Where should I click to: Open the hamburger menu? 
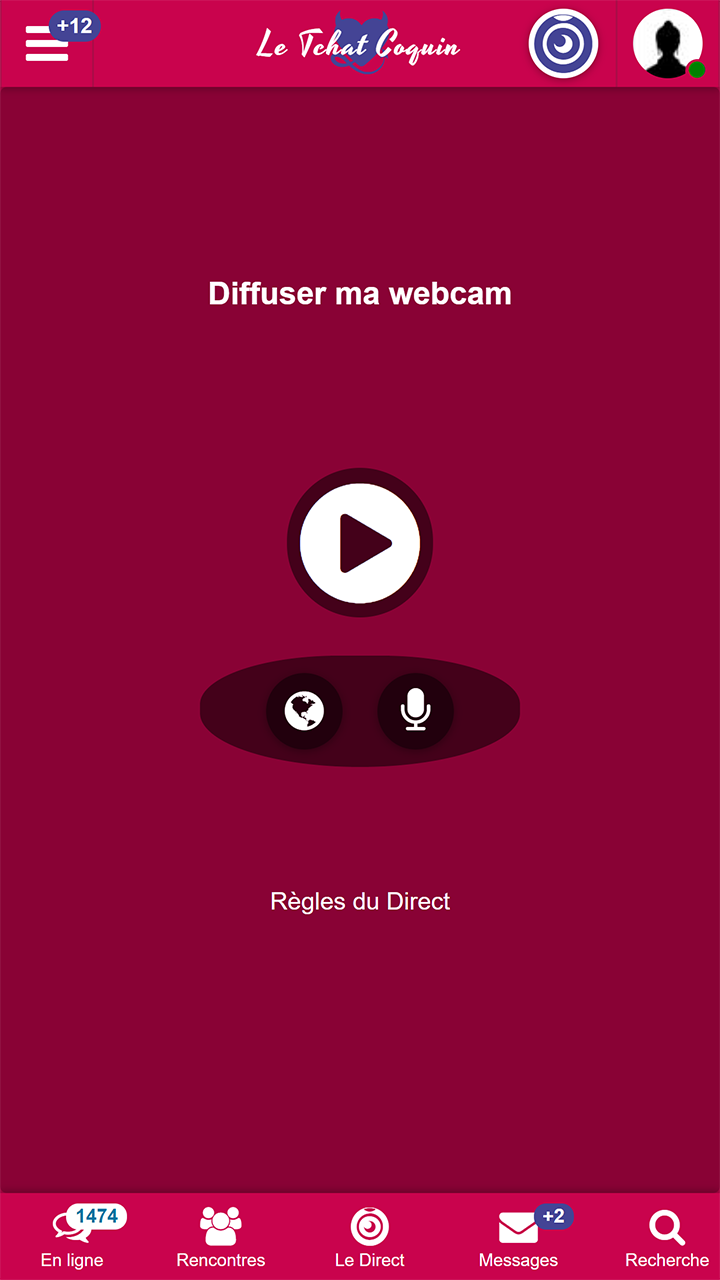click(47, 44)
